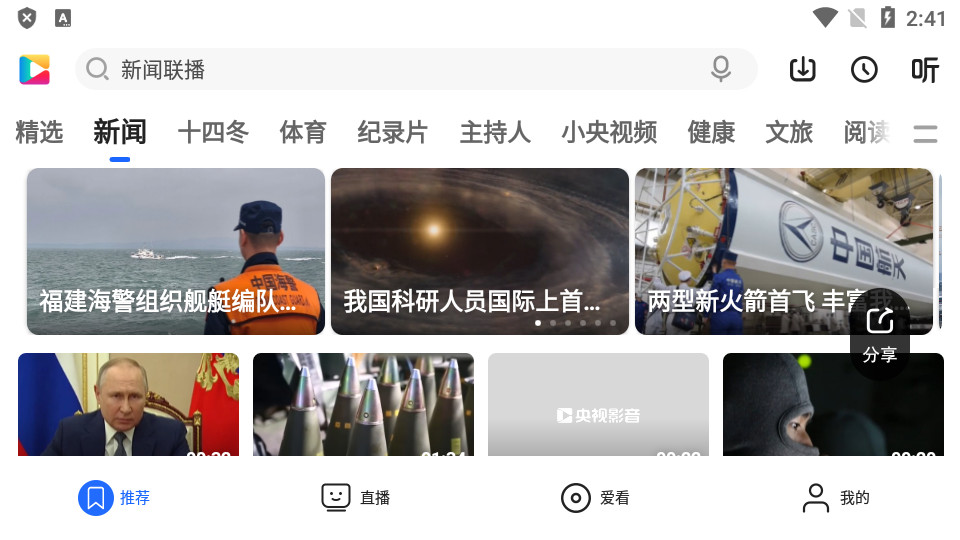Select the 文旅 tab

pyautogui.click(x=789, y=132)
